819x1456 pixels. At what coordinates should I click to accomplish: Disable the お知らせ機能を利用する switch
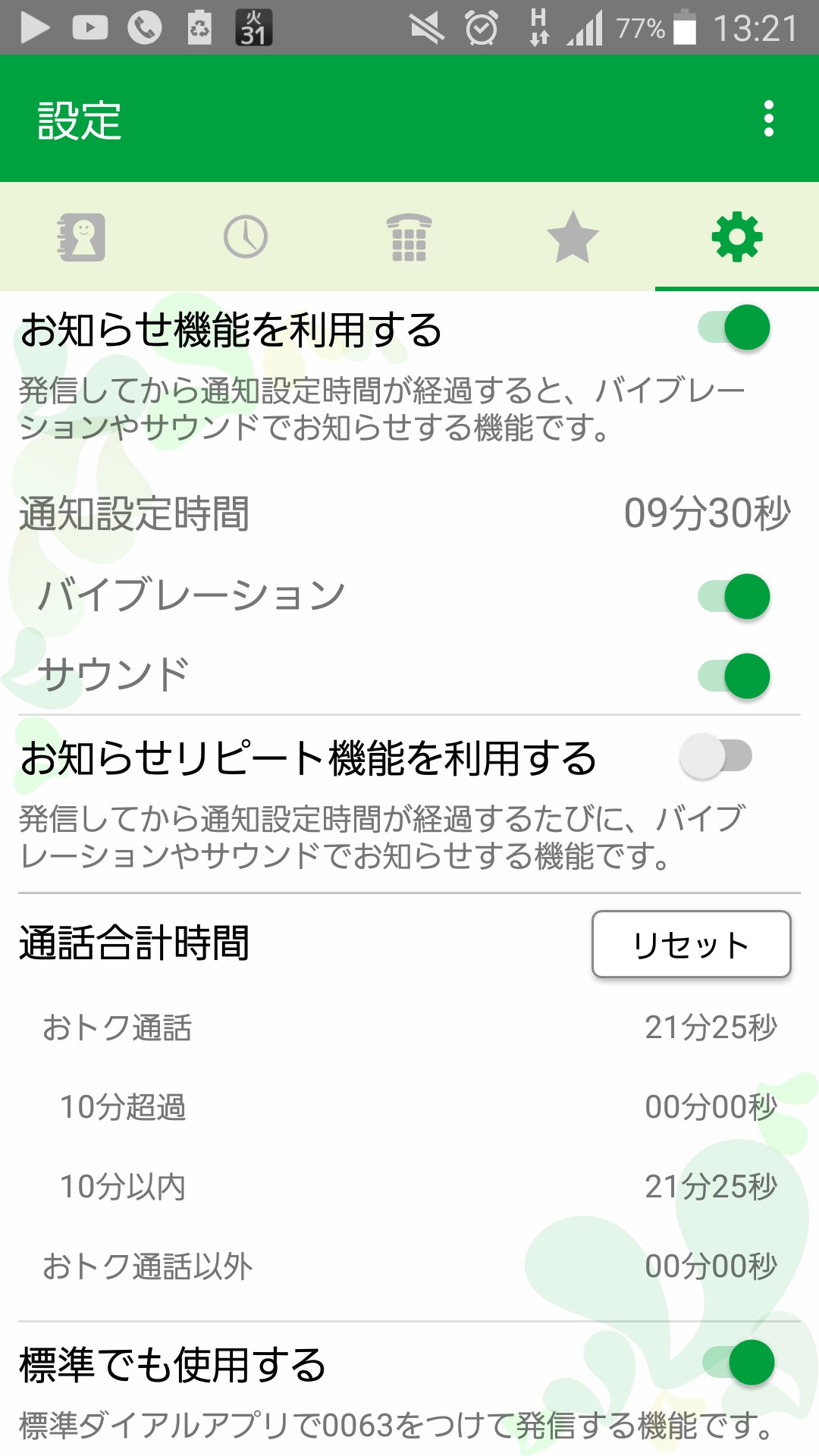[734, 328]
